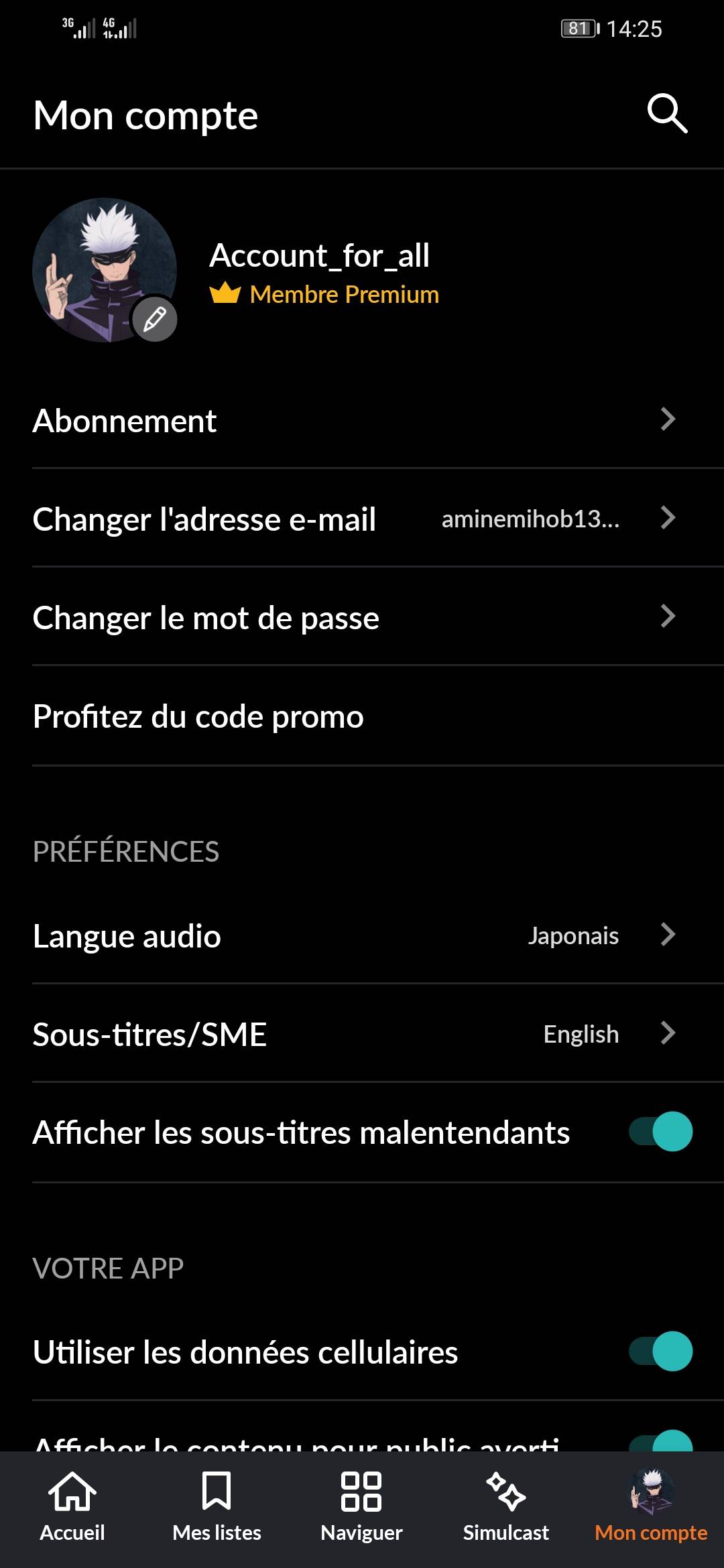Open Changer le mot de passe
This screenshot has height=1568, width=724.
pos(362,617)
